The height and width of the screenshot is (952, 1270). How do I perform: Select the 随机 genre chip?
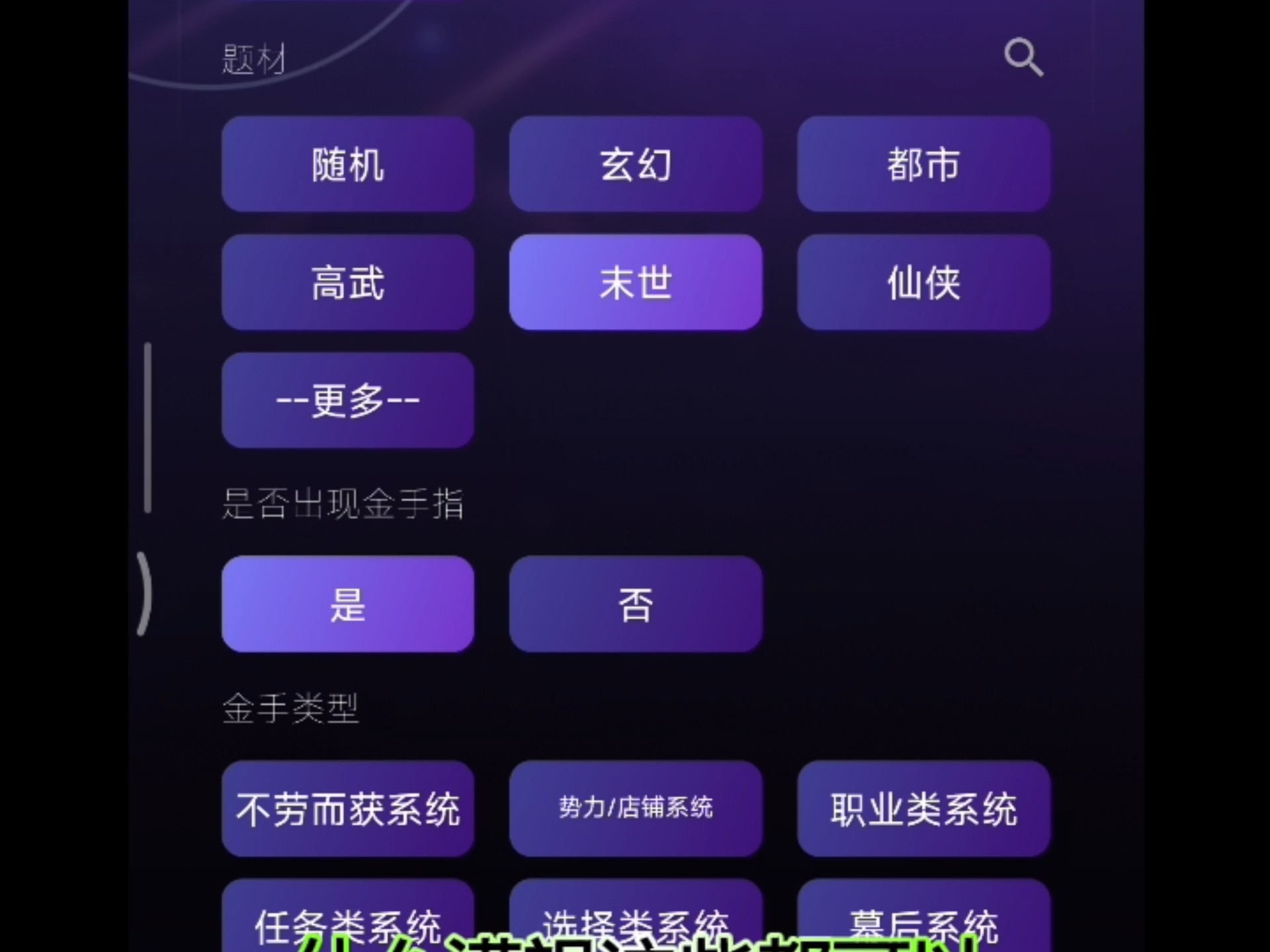point(348,164)
